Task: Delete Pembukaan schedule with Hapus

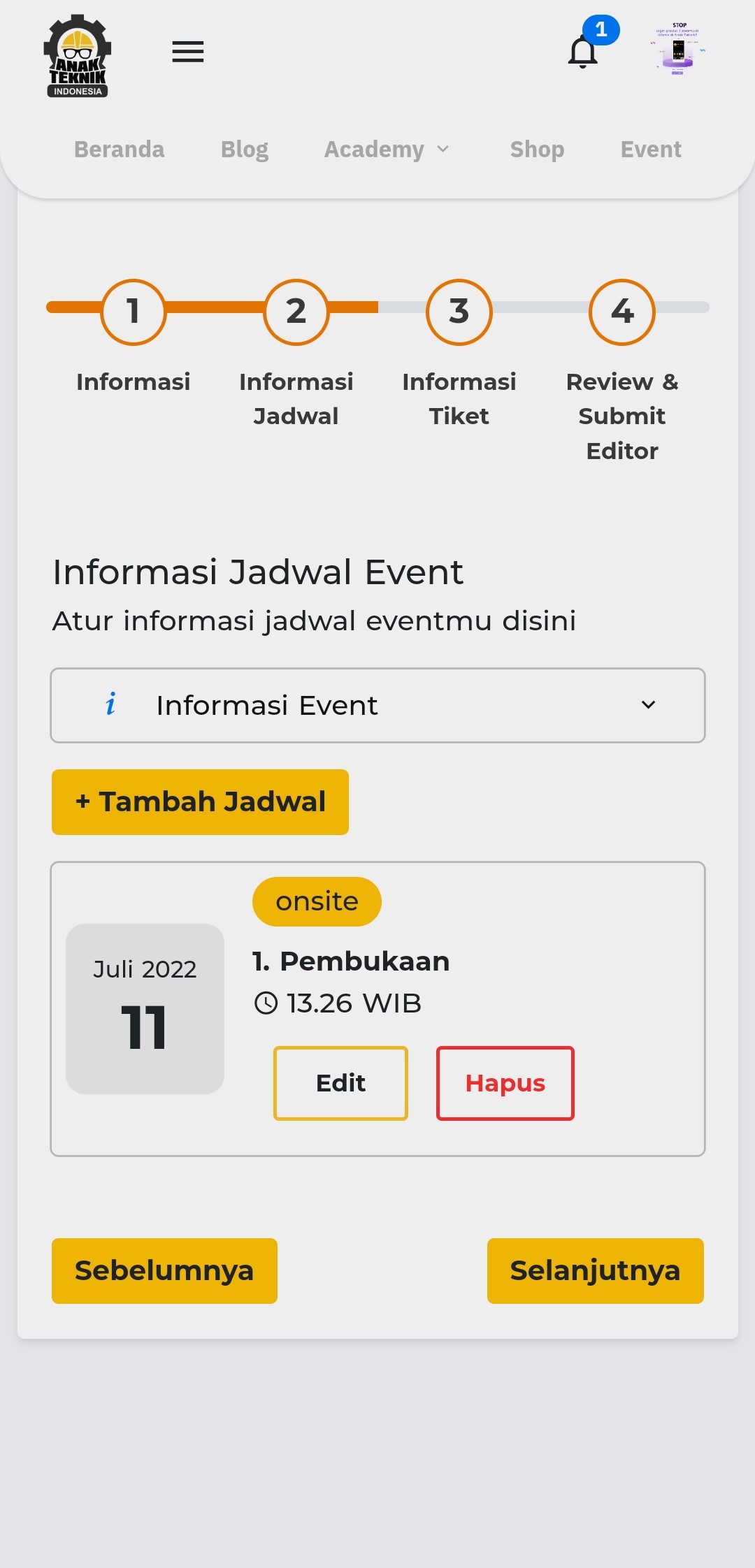Action: 505,1083
